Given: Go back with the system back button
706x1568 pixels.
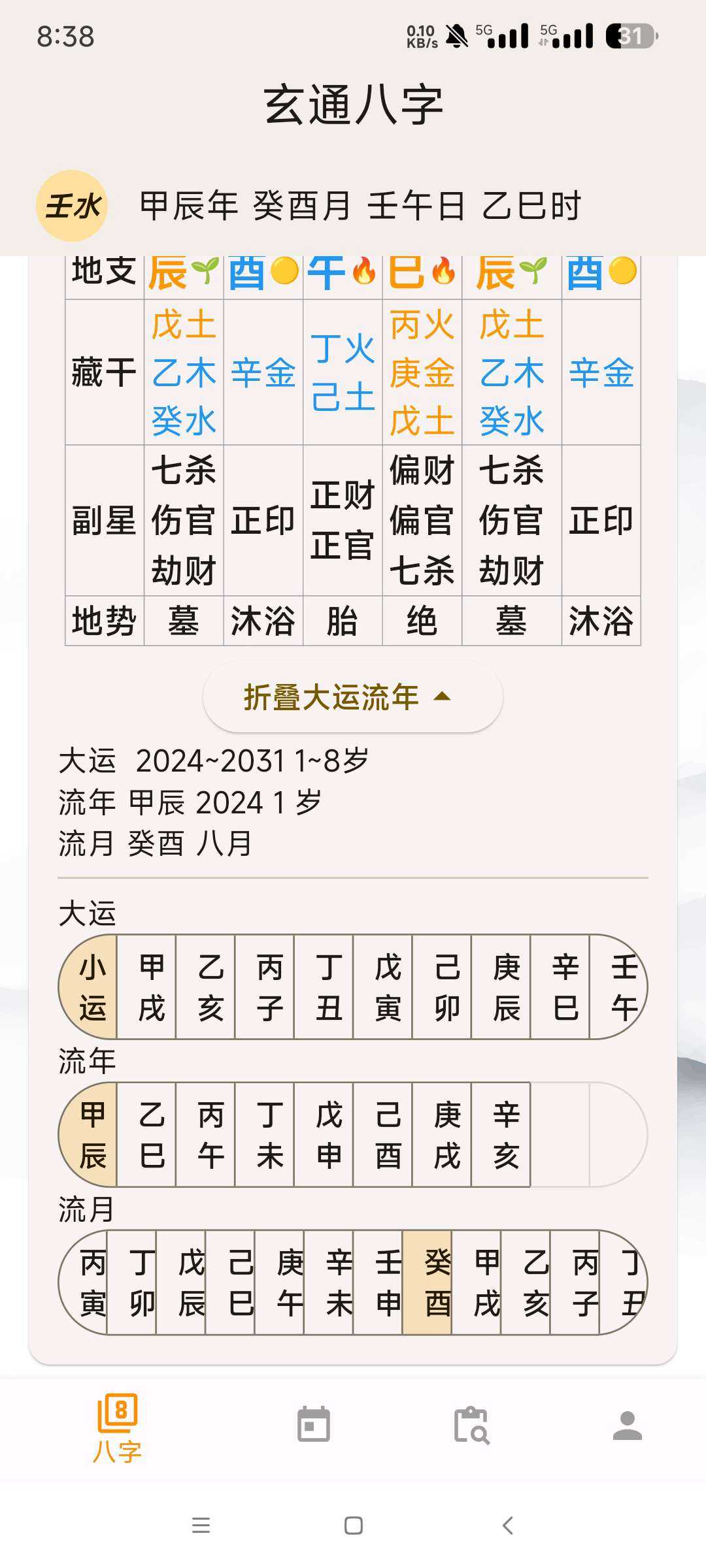Looking at the screenshot, I should (x=507, y=1526).
